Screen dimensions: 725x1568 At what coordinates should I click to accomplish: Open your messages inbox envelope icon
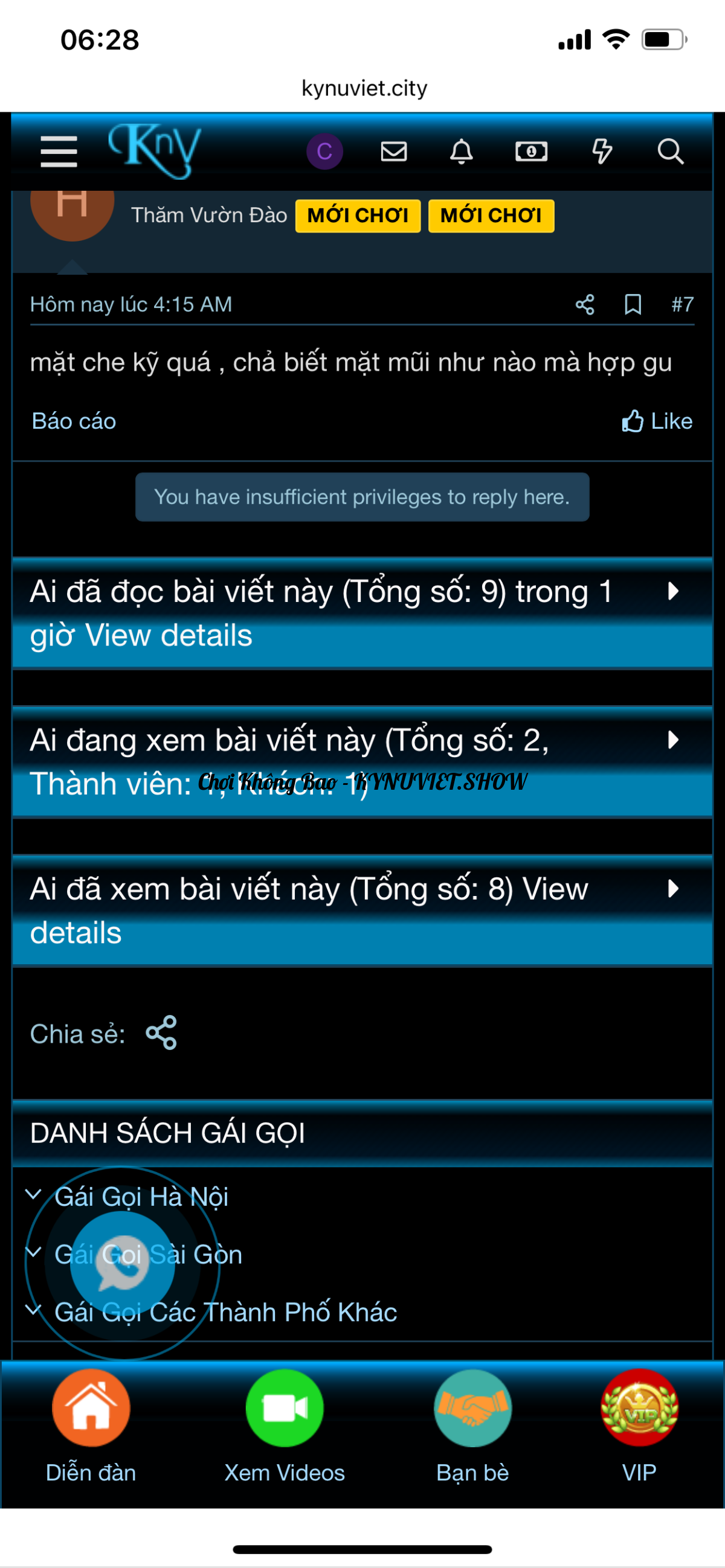coord(393,152)
